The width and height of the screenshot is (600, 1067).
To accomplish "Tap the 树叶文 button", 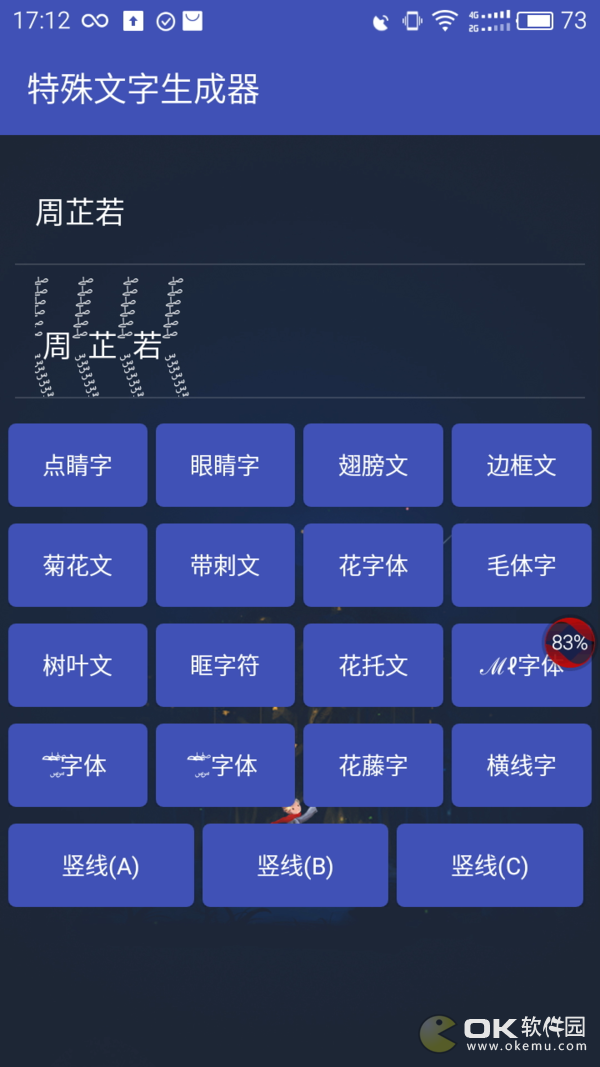I will (78, 666).
